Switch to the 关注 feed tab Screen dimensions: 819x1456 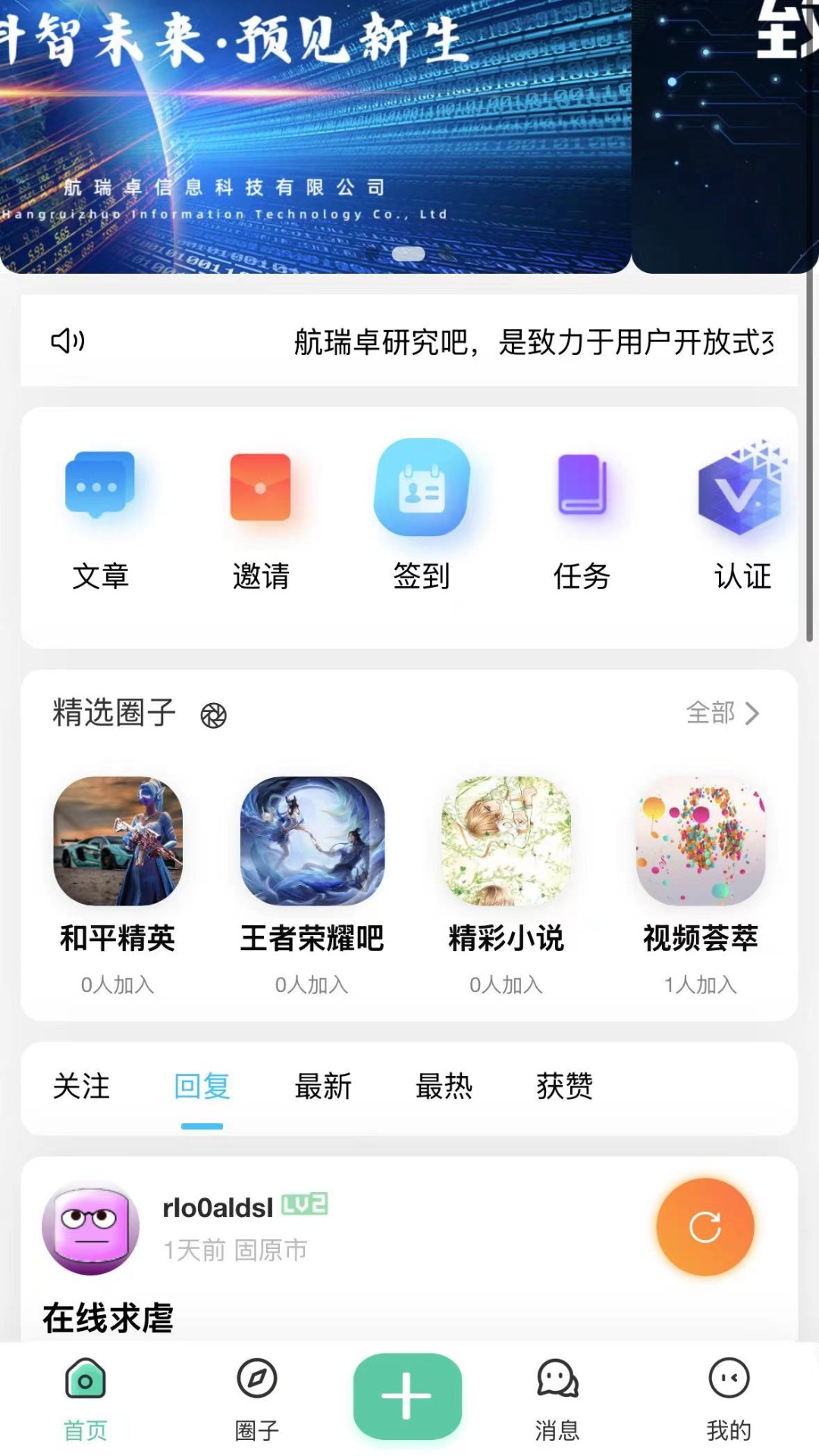[x=81, y=1086]
